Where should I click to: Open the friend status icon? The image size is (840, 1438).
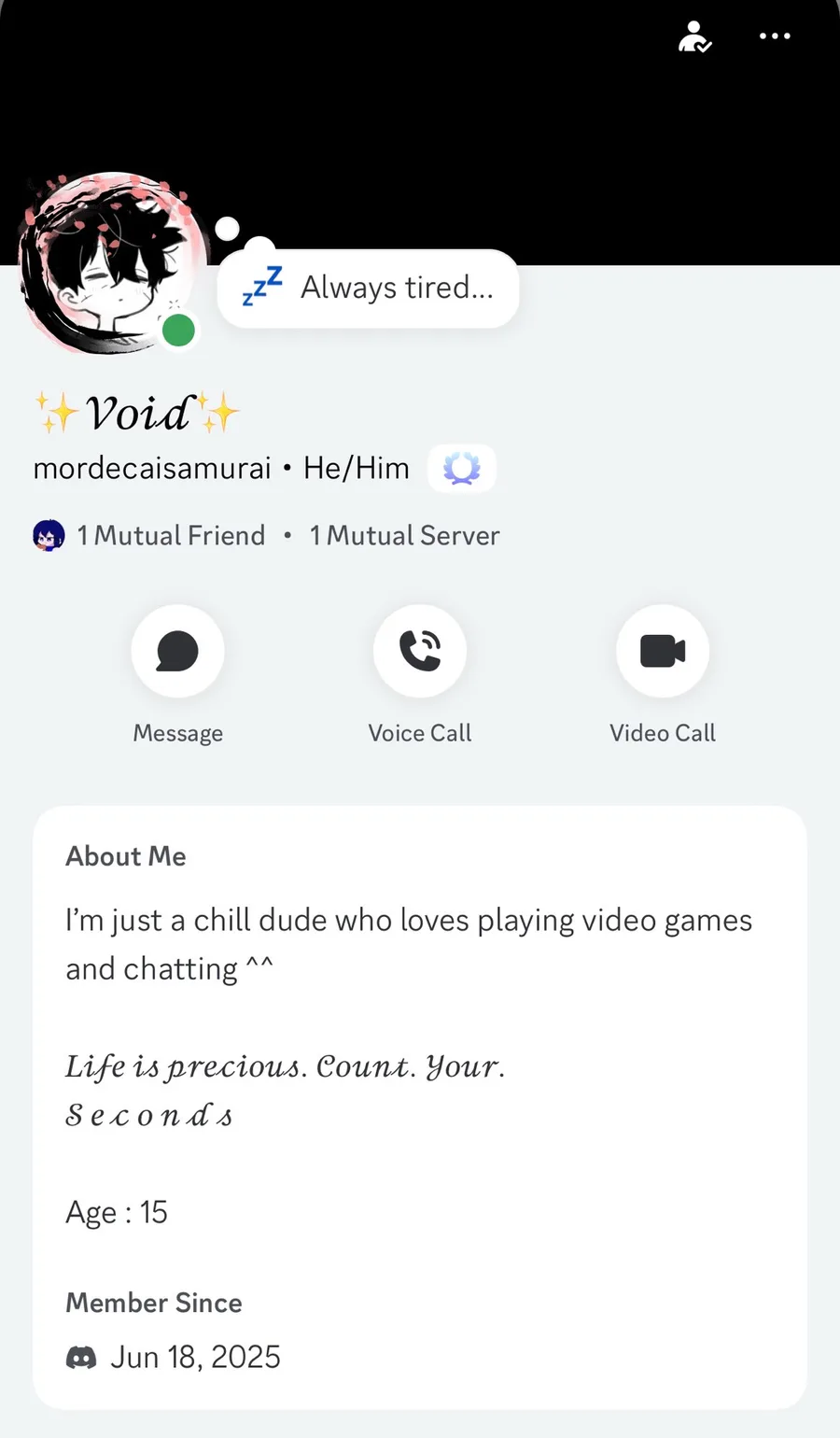[x=694, y=37]
